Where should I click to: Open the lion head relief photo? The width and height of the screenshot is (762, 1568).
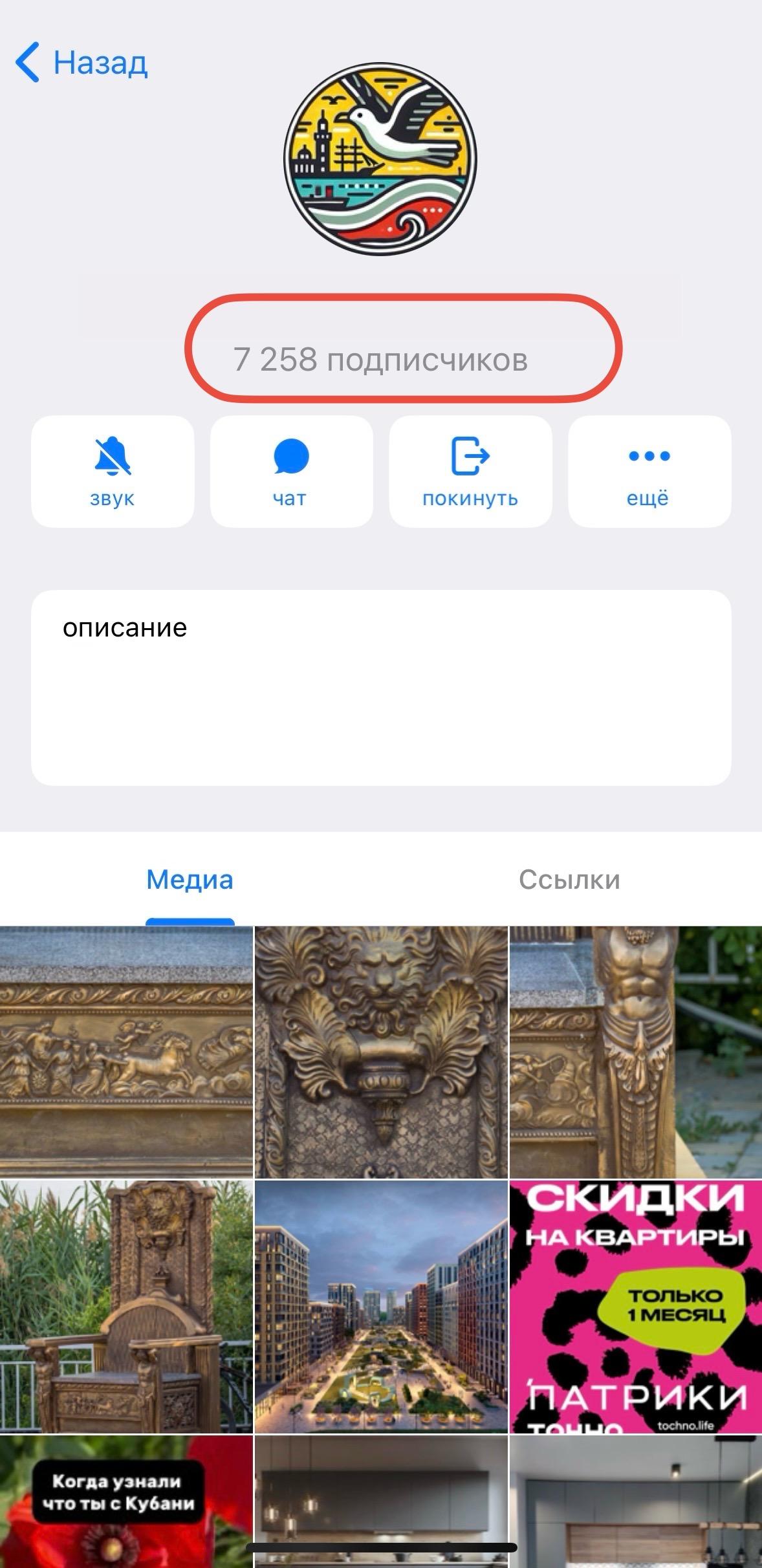(381, 1052)
